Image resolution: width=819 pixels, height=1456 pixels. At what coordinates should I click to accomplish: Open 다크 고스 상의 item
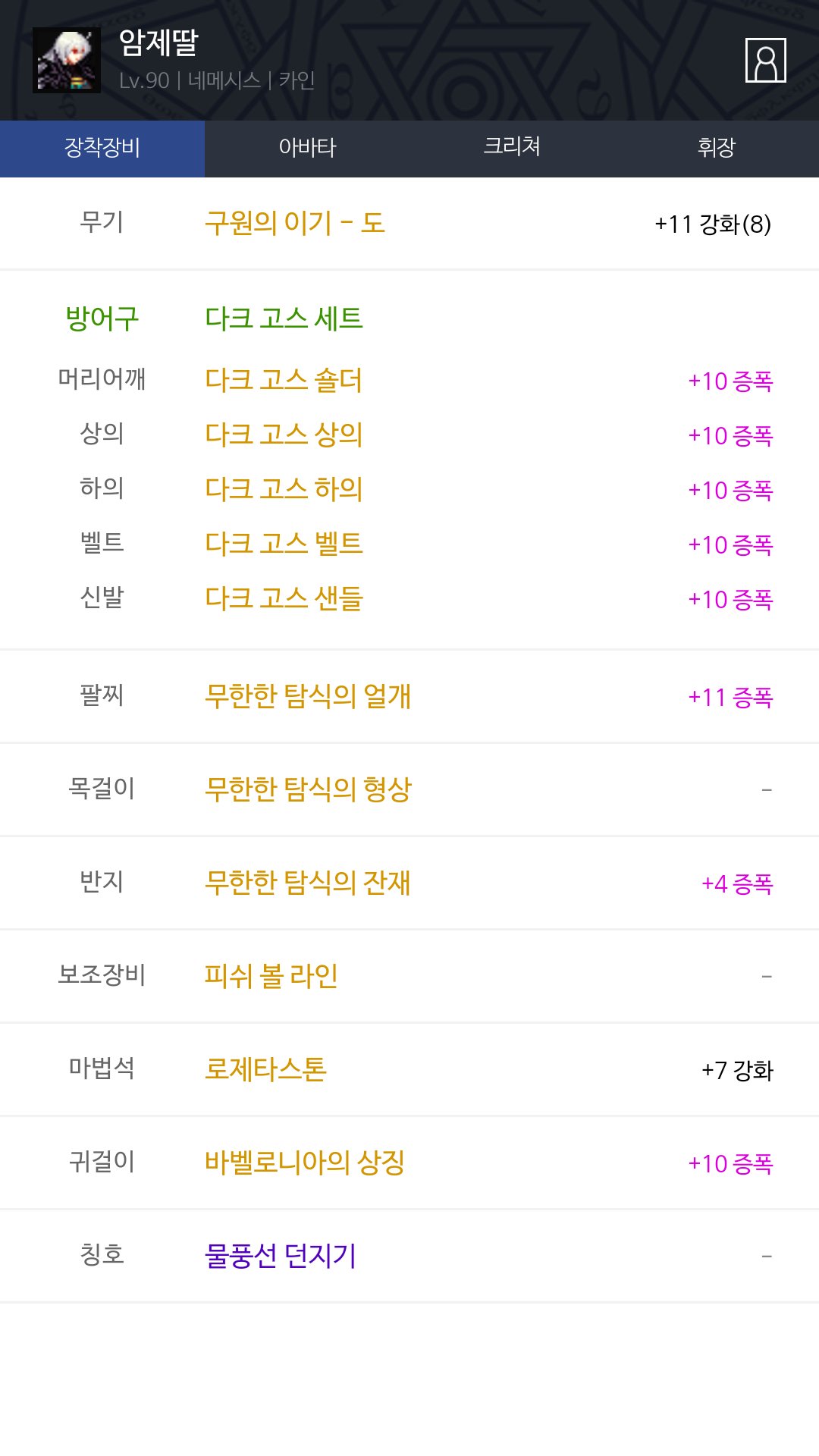click(x=284, y=435)
